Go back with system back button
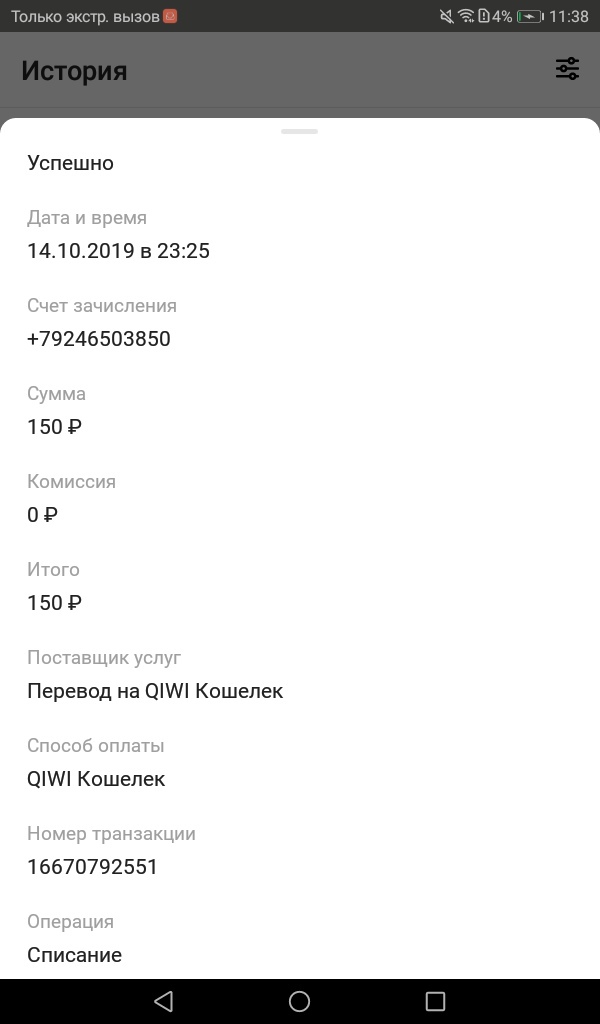This screenshot has width=600, height=1024. (x=164, y=1001)
